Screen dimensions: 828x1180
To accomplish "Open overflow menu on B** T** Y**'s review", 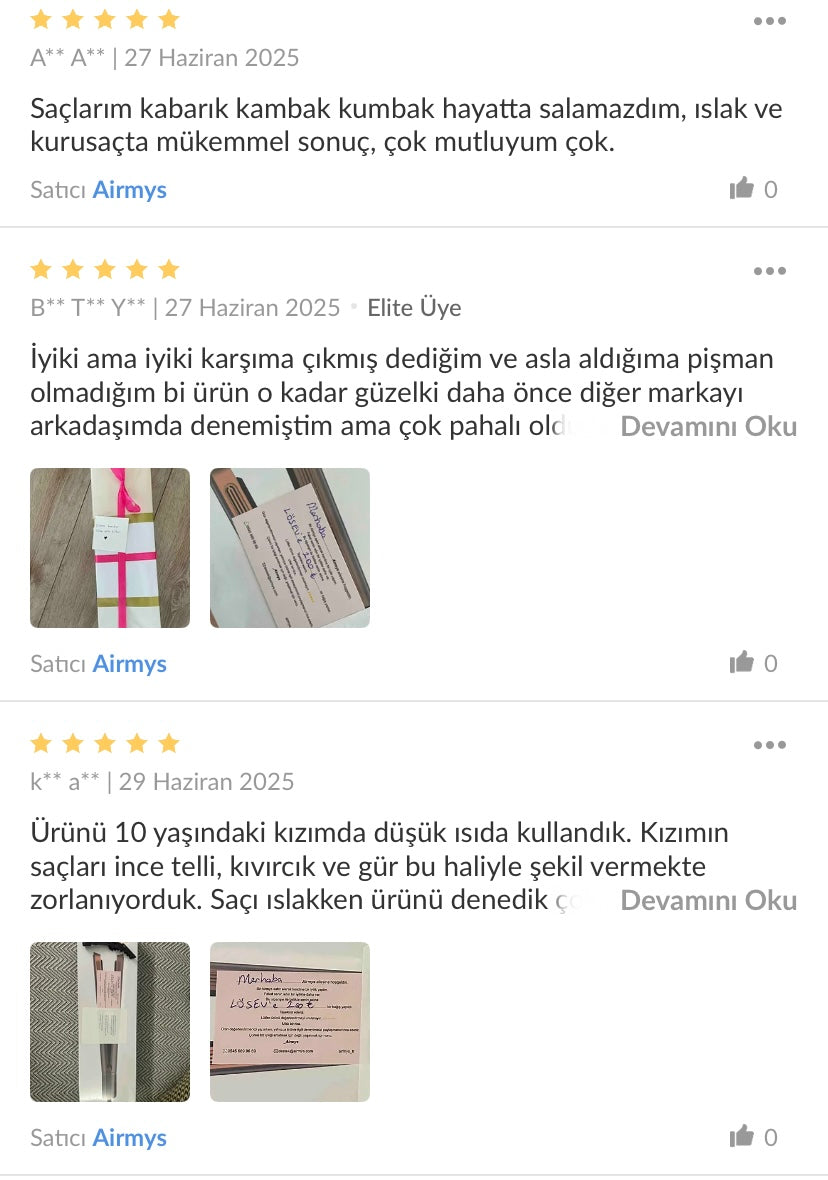I will (769, 271).
